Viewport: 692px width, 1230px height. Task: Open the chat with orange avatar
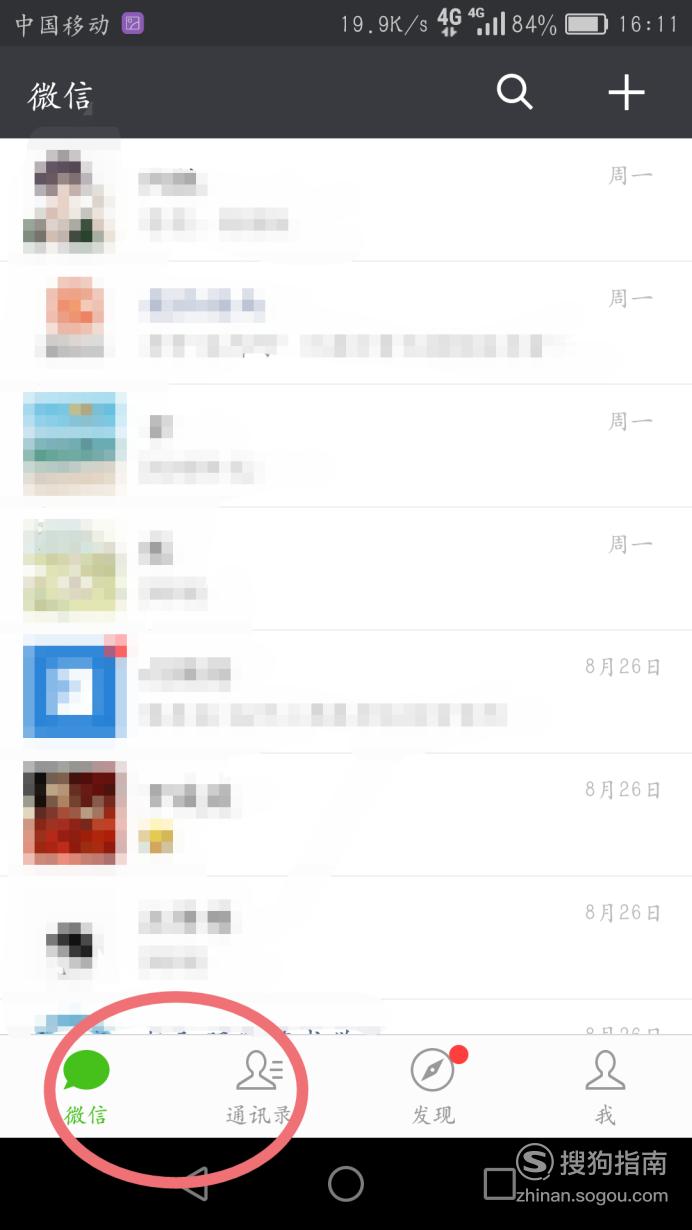(x=346, y=323)
